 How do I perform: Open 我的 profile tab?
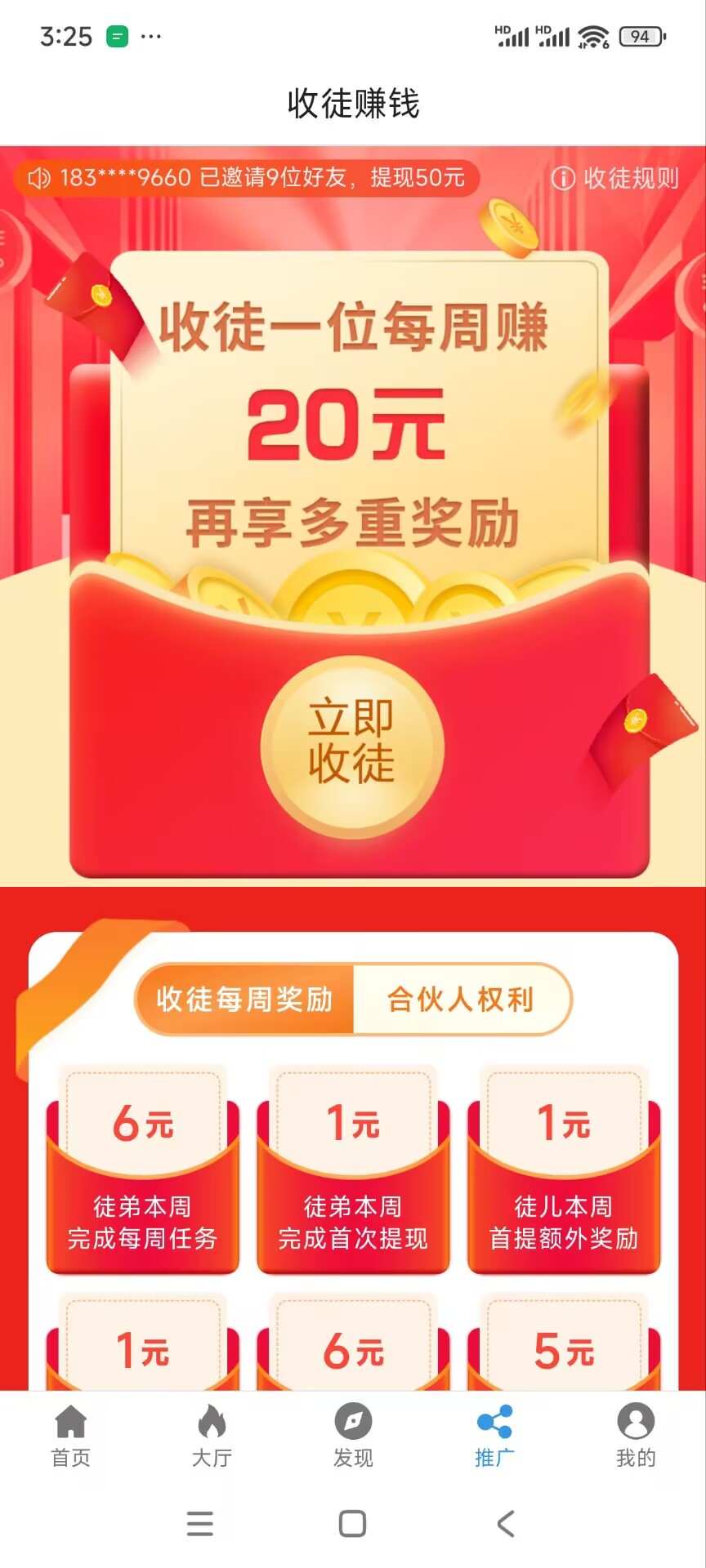(636, 1436)
